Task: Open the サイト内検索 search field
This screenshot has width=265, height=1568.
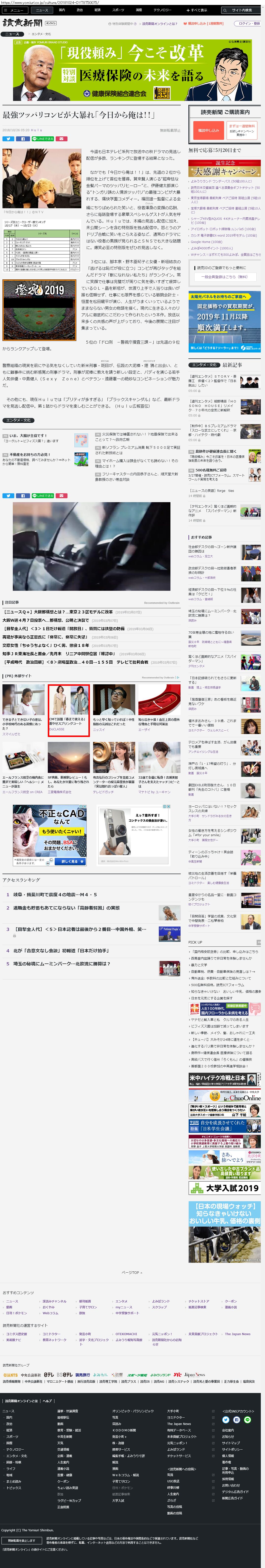Action: 241,10
